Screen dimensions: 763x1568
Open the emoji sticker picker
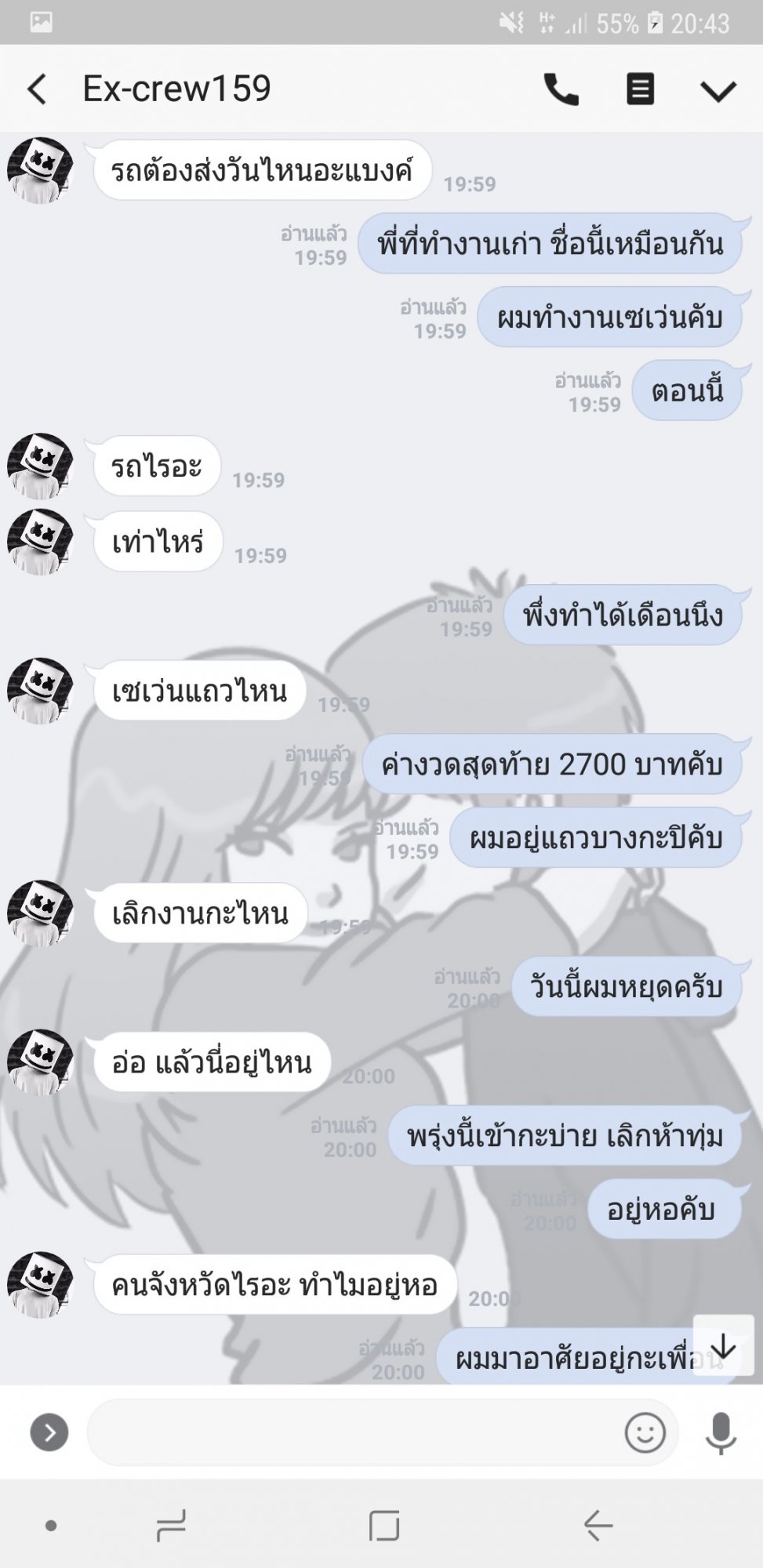[x=645, y=1432]
